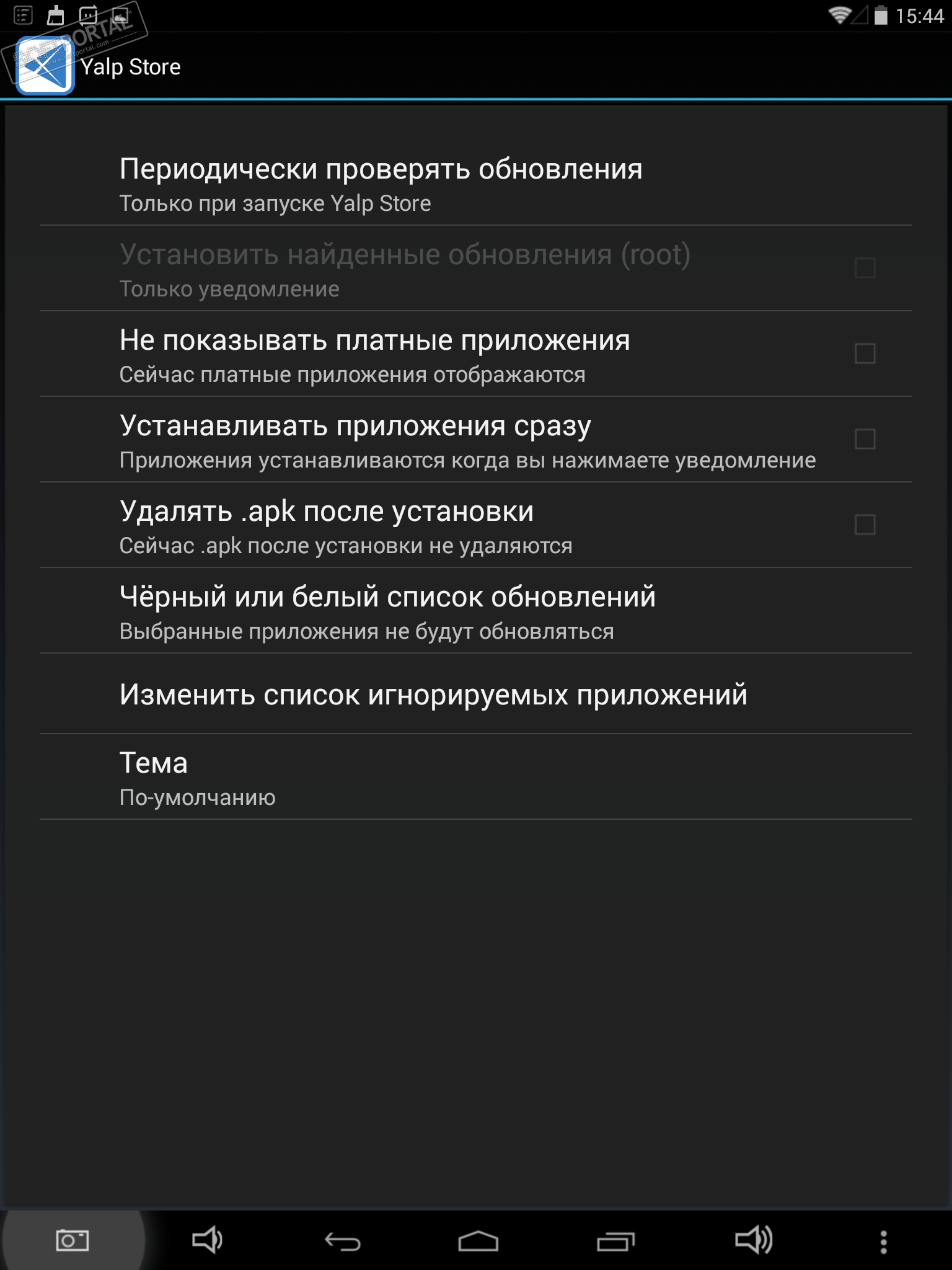The height and width of the screenshot is (1270, 952).
Task: Go back with the navigation back button
Action: pyautogui.click(x=342, y=1241)
